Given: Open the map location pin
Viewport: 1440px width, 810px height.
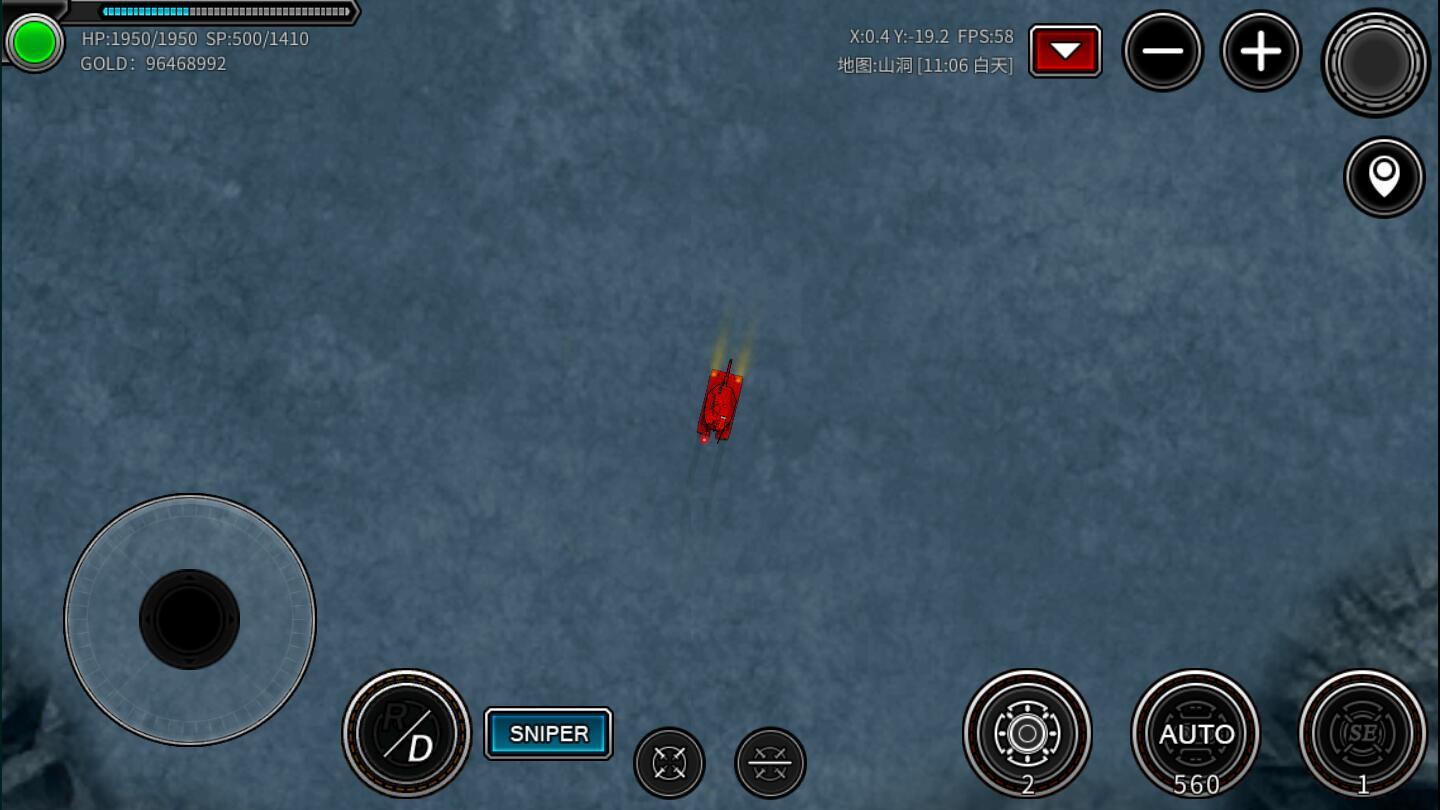Looking at the screenshot, I should point(1384,177).
